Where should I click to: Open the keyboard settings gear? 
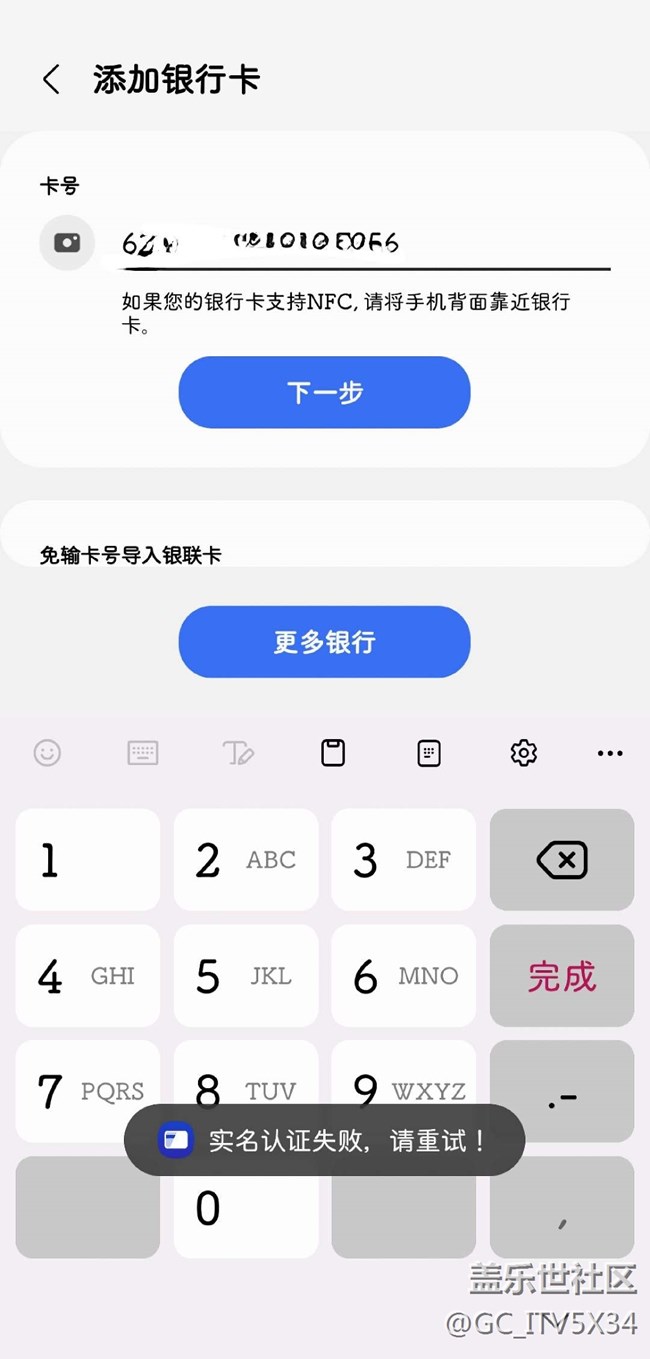click(524, 753)
